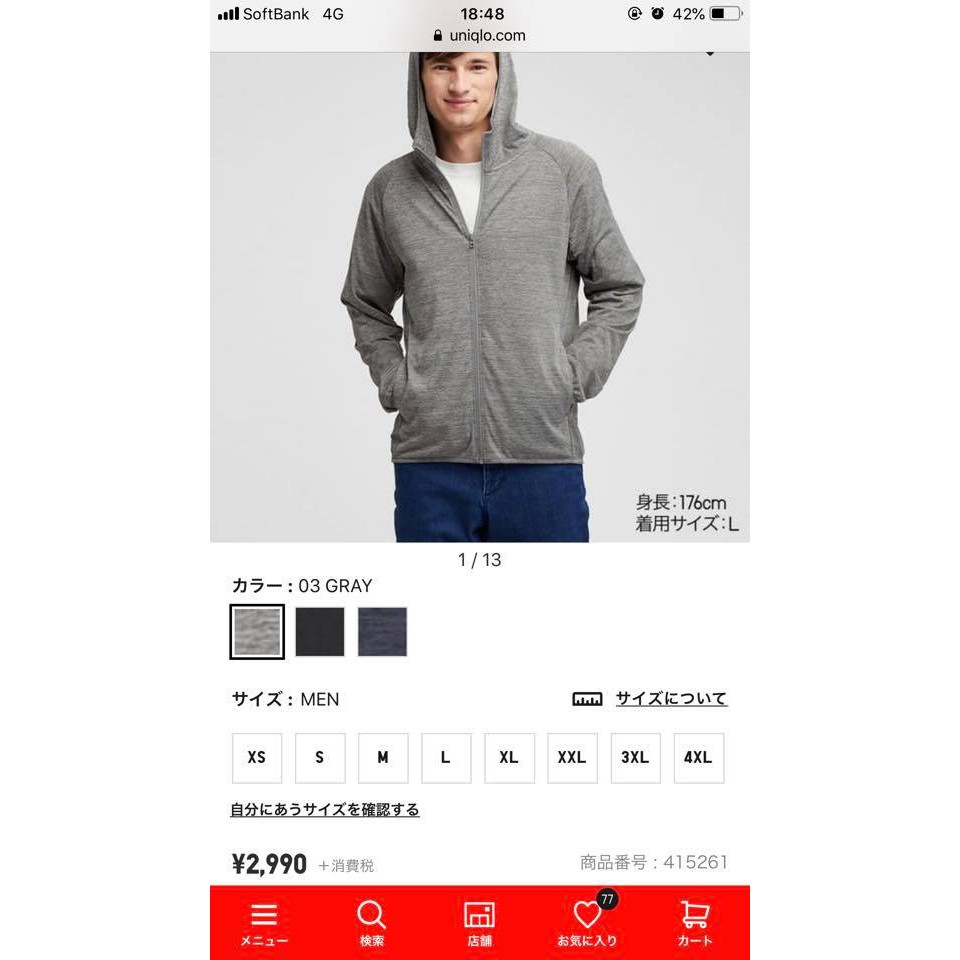This screenshot has height=960, width=960.
Task: Open the カート cart tab
Action: pos(695,924)
